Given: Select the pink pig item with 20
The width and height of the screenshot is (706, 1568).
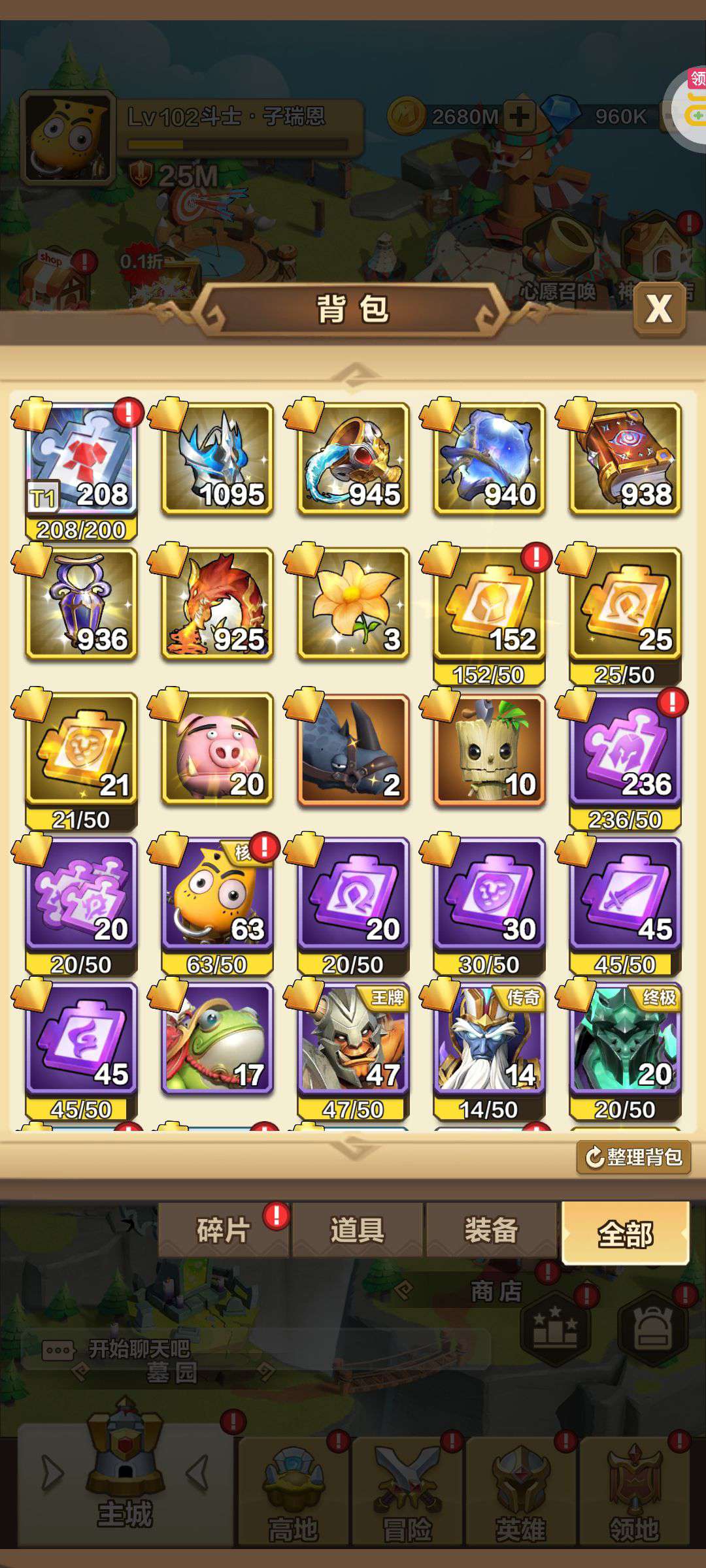Looking at the screenshot, I should click(217, 749).
